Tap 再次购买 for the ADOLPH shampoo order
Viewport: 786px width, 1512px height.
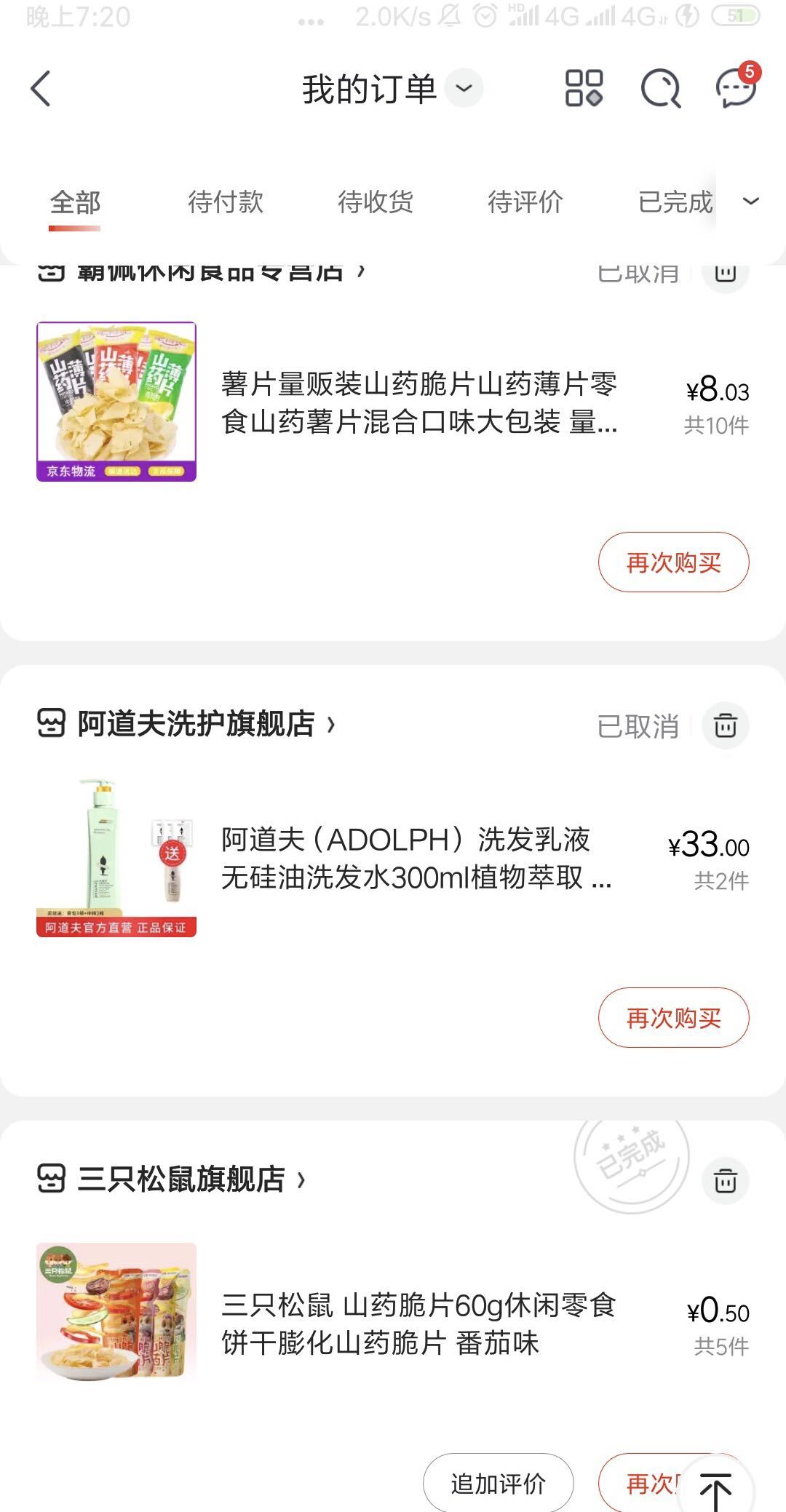click(x=673, y=1018)
